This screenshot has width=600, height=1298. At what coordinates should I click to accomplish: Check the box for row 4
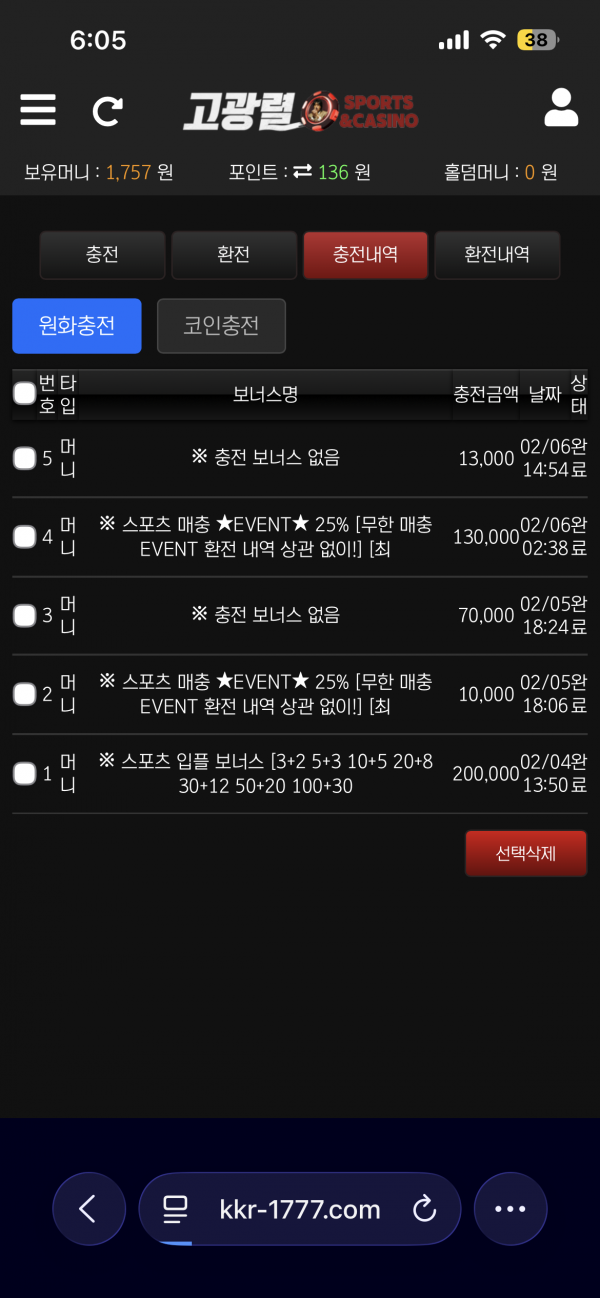pos(24,537)
